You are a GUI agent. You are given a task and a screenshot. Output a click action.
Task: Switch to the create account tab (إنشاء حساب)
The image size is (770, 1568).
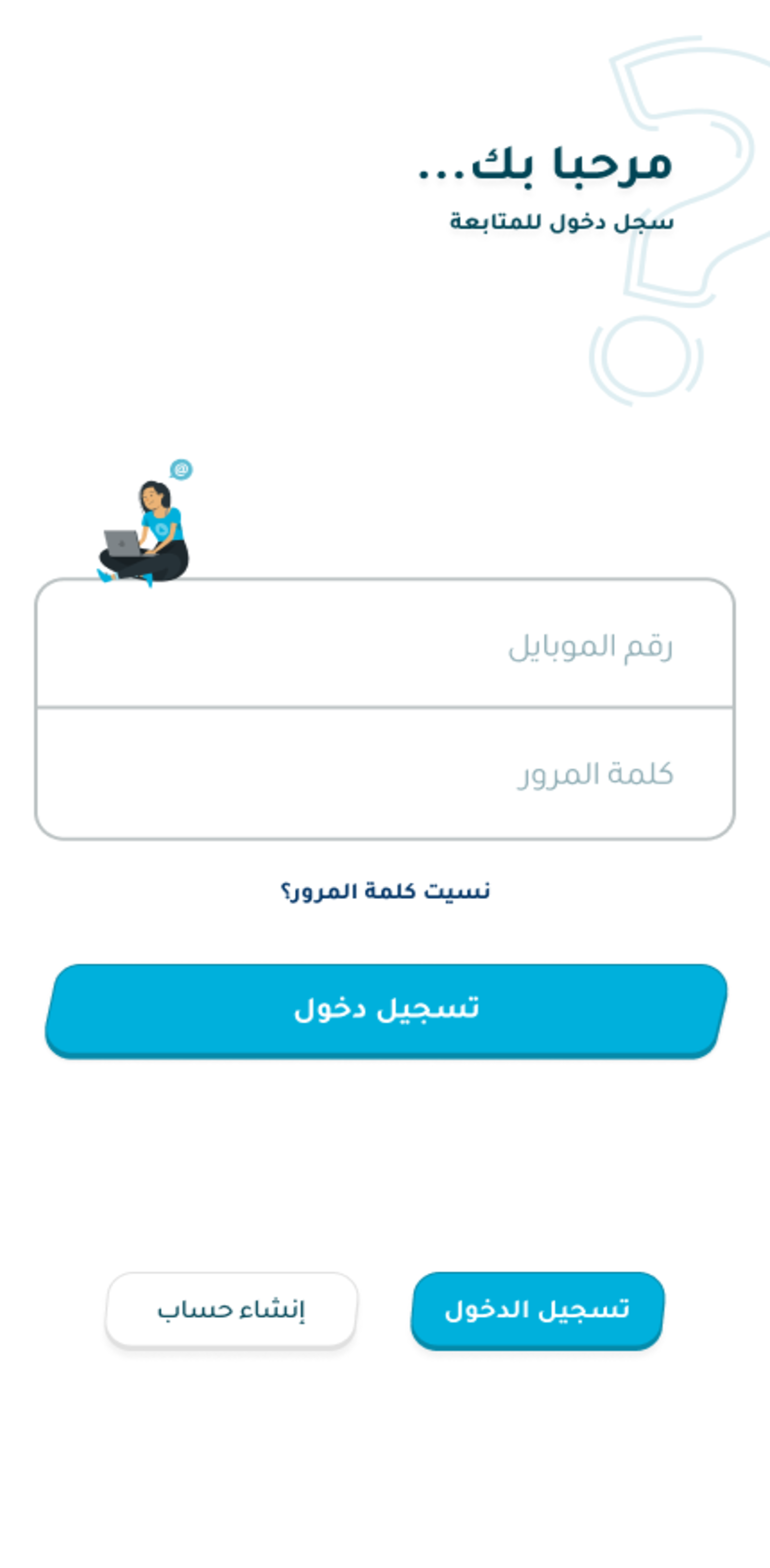tap(231, 1309)
